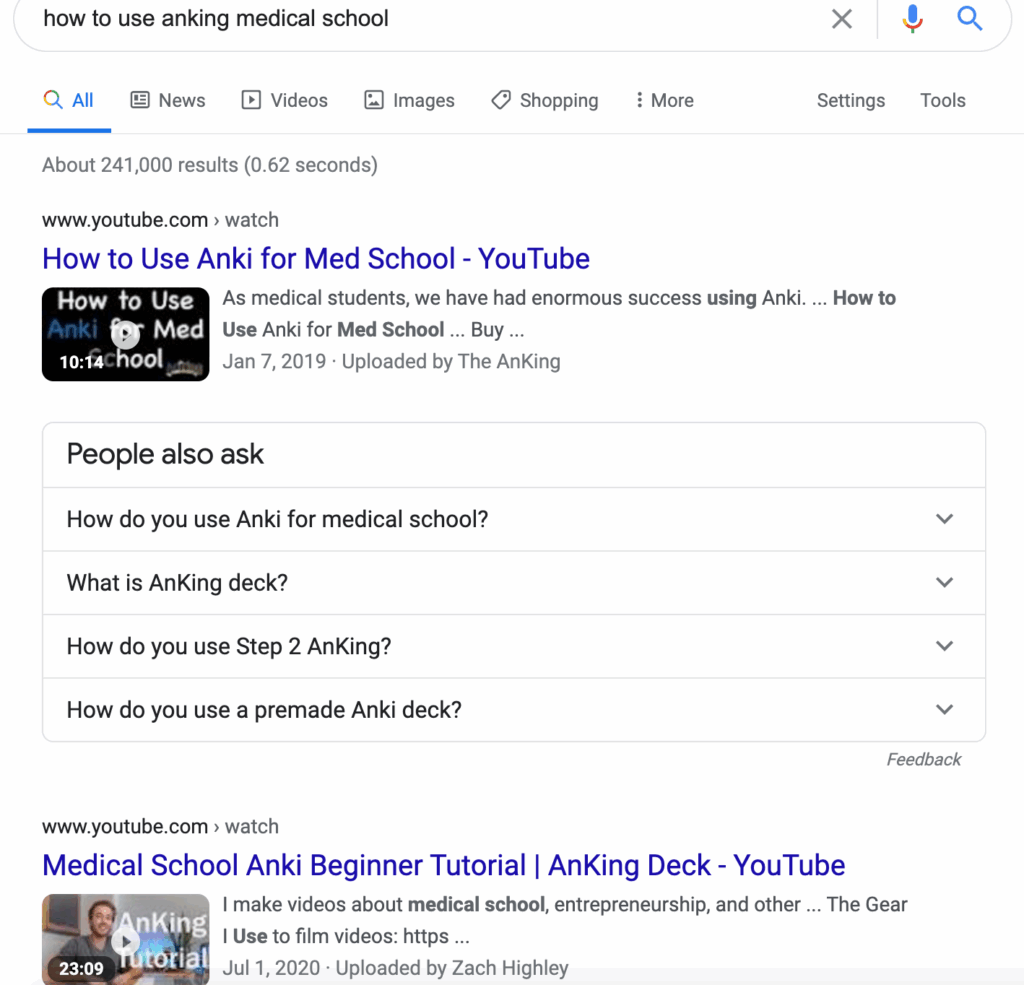
Task: Play the 10:14 video thumbnail
Action: 125,334
